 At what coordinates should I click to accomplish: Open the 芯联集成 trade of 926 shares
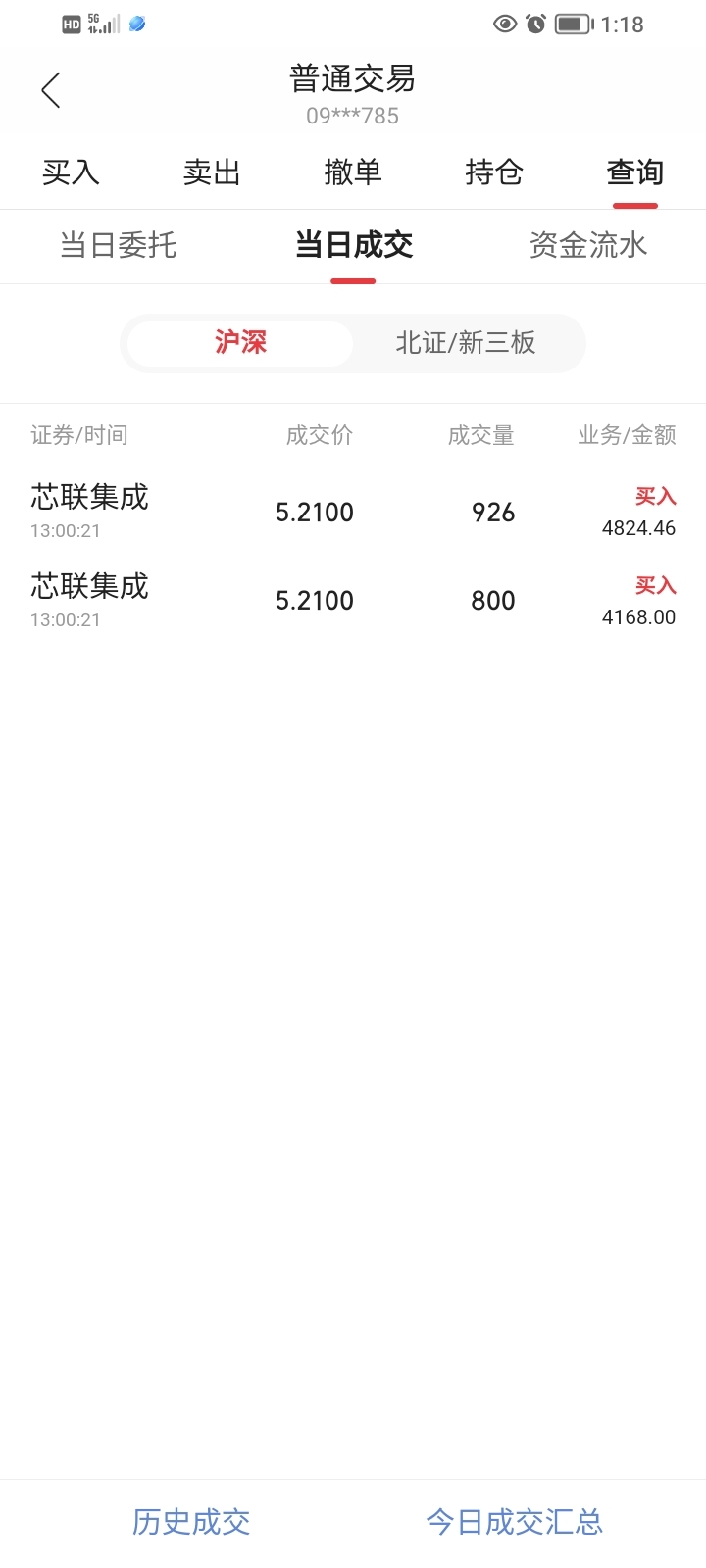click(353, 512)
